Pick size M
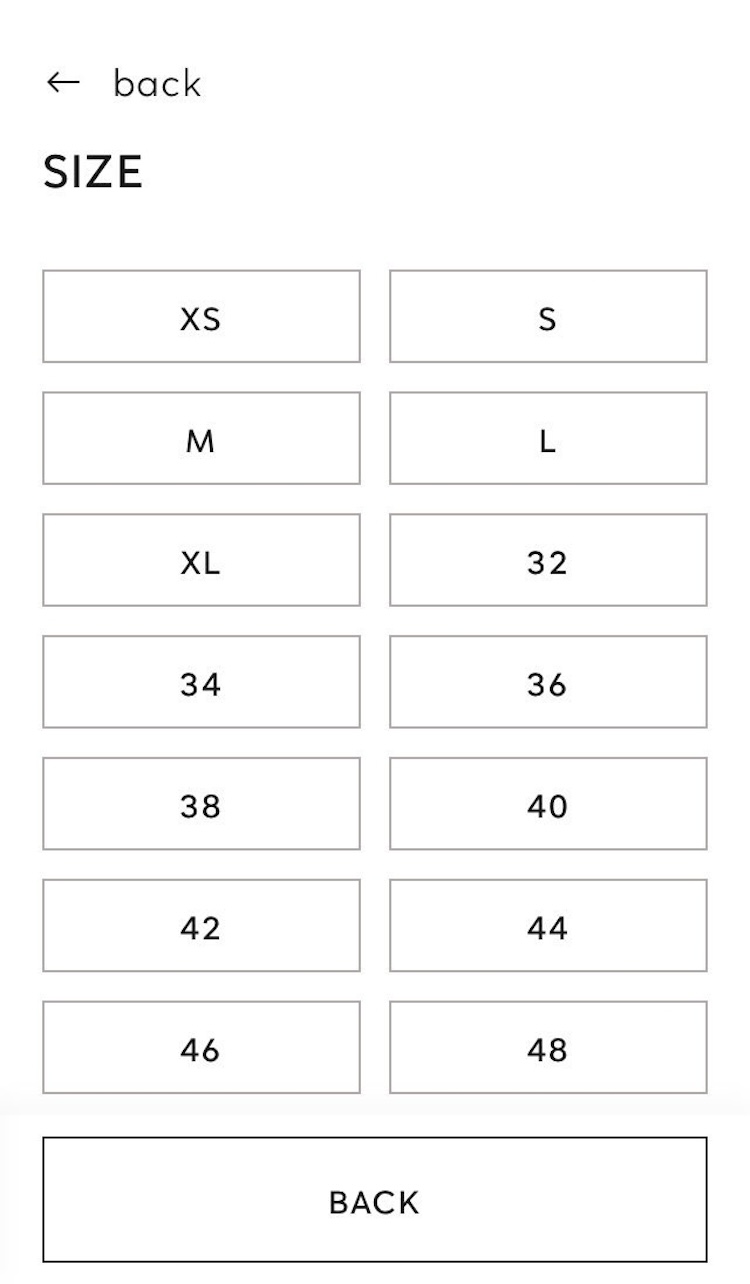Image resolution: width=750 pixels, height=1284 pixels. 201,439
